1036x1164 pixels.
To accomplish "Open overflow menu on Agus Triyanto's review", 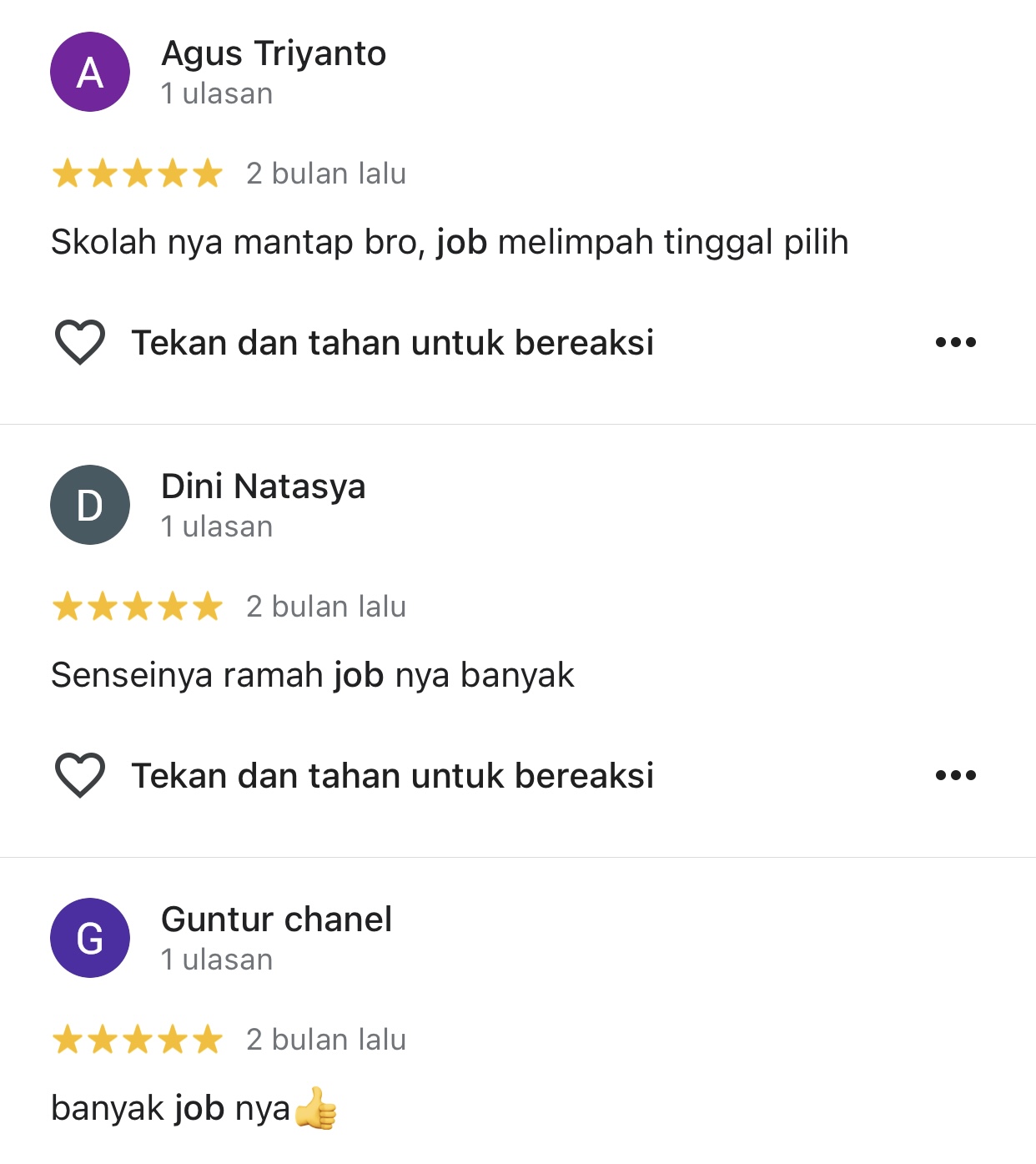I will (955, 342).
